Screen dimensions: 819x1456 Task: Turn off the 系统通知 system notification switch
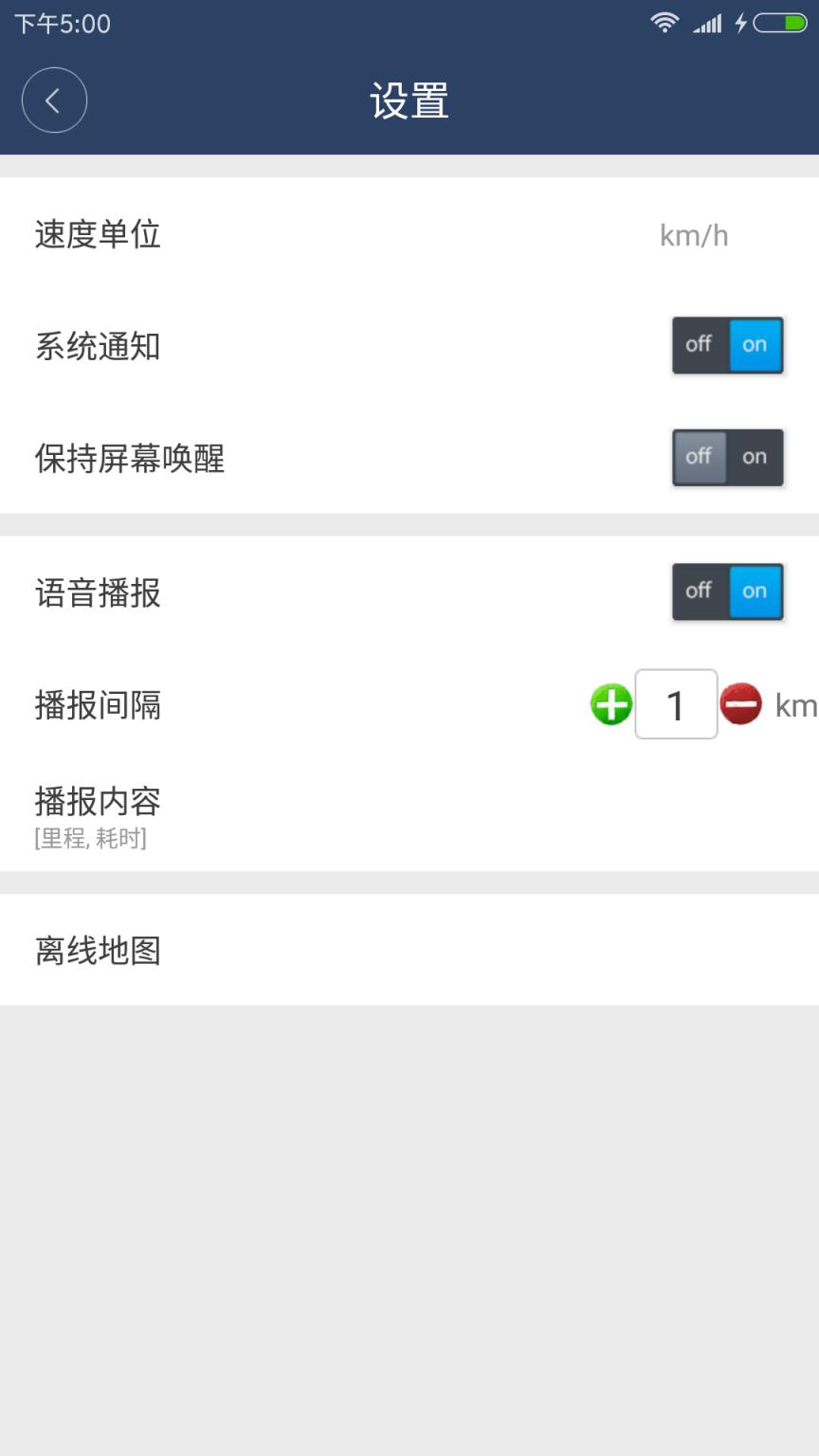click(x=699, y=345)
